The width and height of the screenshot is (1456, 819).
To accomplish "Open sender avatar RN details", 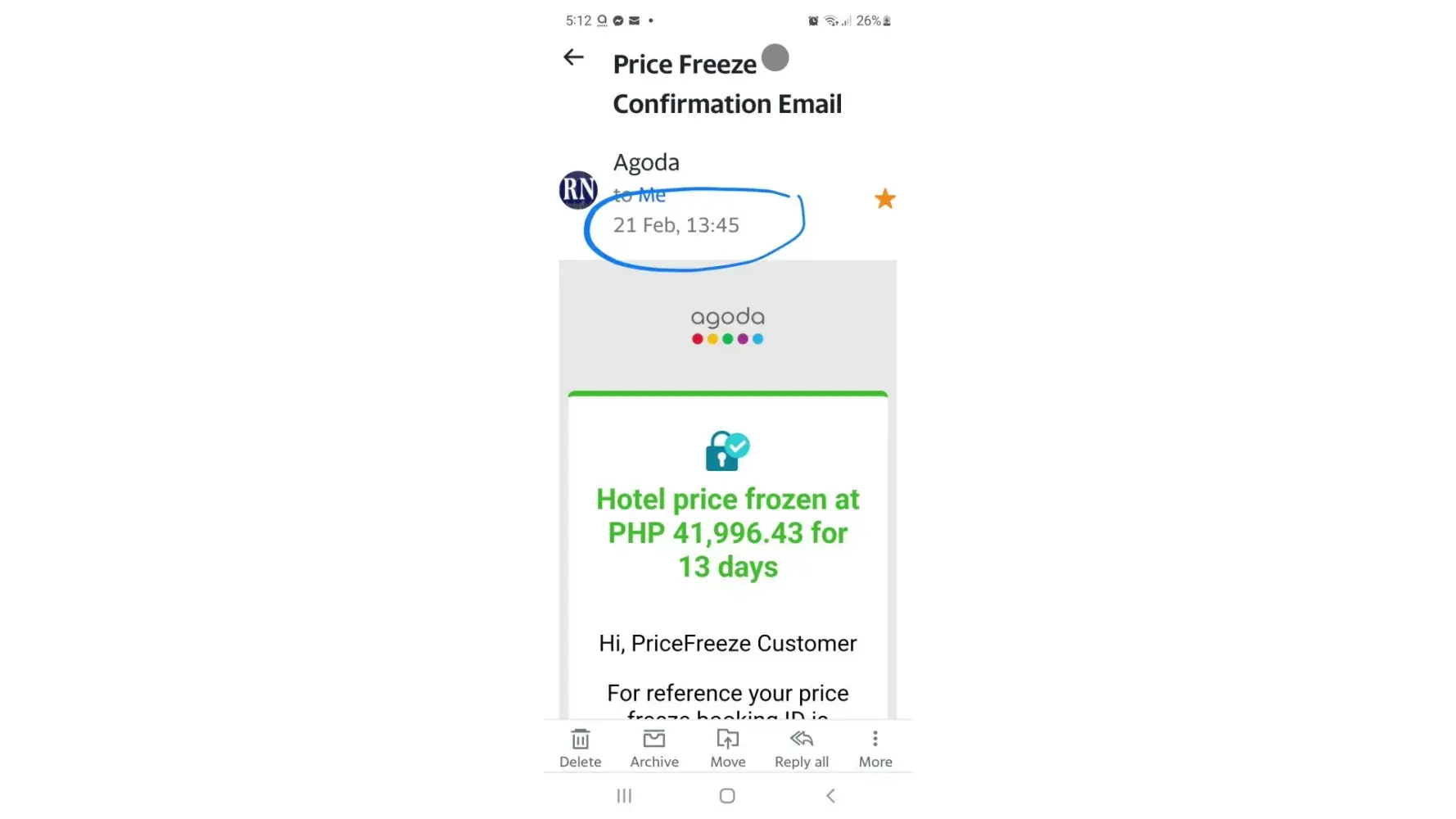I will tap(578, 190).
